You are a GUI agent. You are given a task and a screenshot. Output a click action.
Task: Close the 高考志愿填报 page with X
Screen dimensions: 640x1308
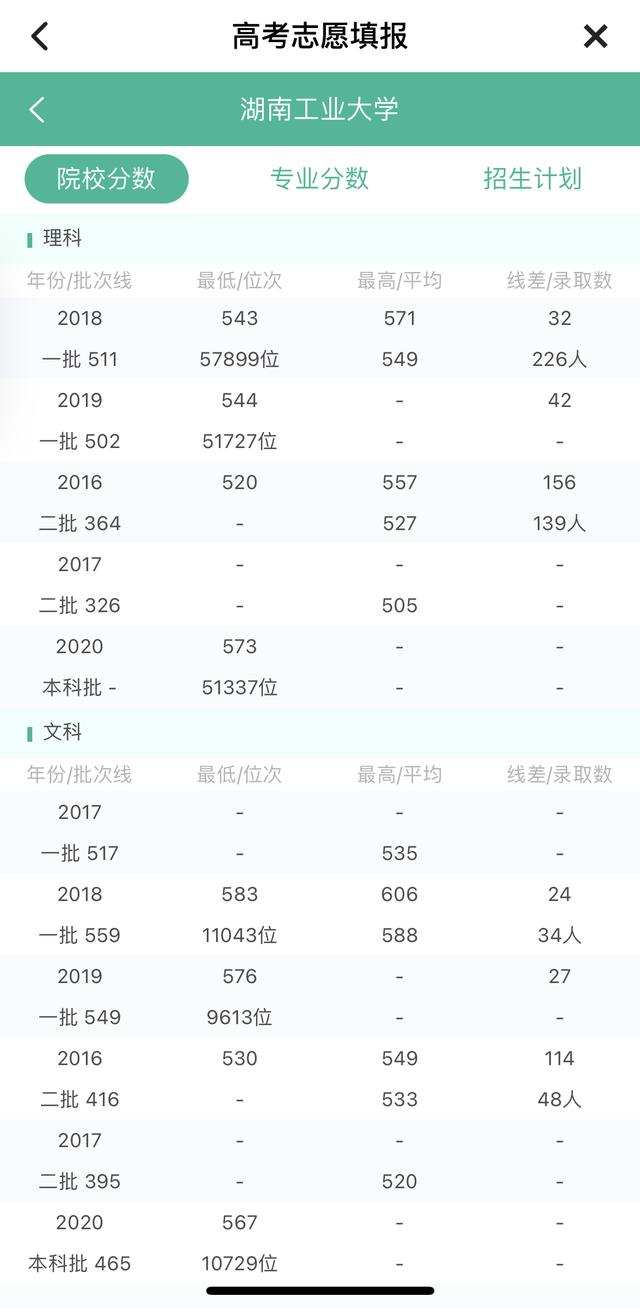tap(595, 37)
